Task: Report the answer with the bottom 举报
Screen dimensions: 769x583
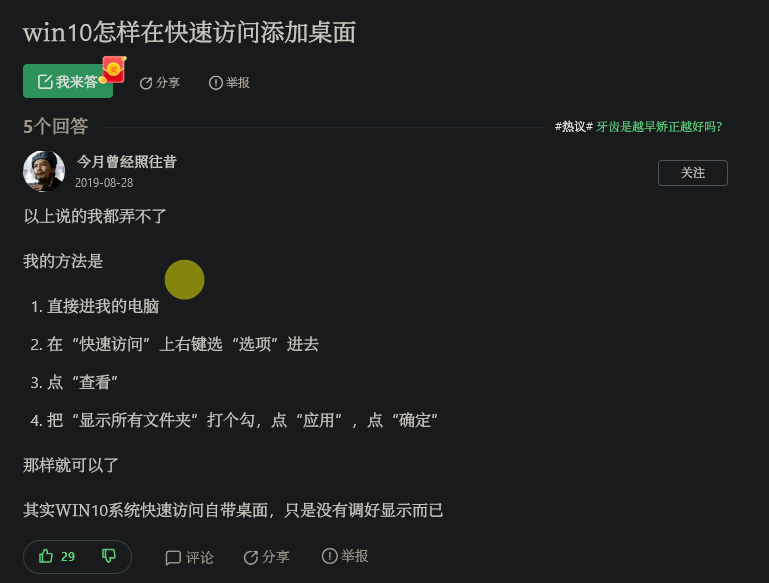Action: click(345, 556)
